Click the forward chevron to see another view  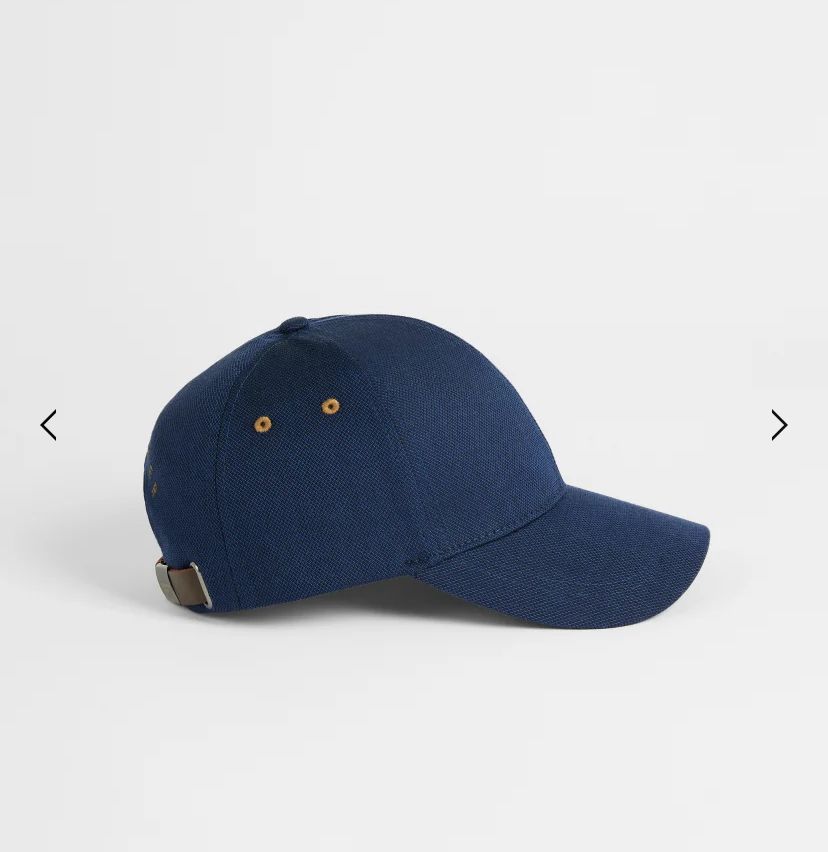pyautogui.click(x=779, y=425)
